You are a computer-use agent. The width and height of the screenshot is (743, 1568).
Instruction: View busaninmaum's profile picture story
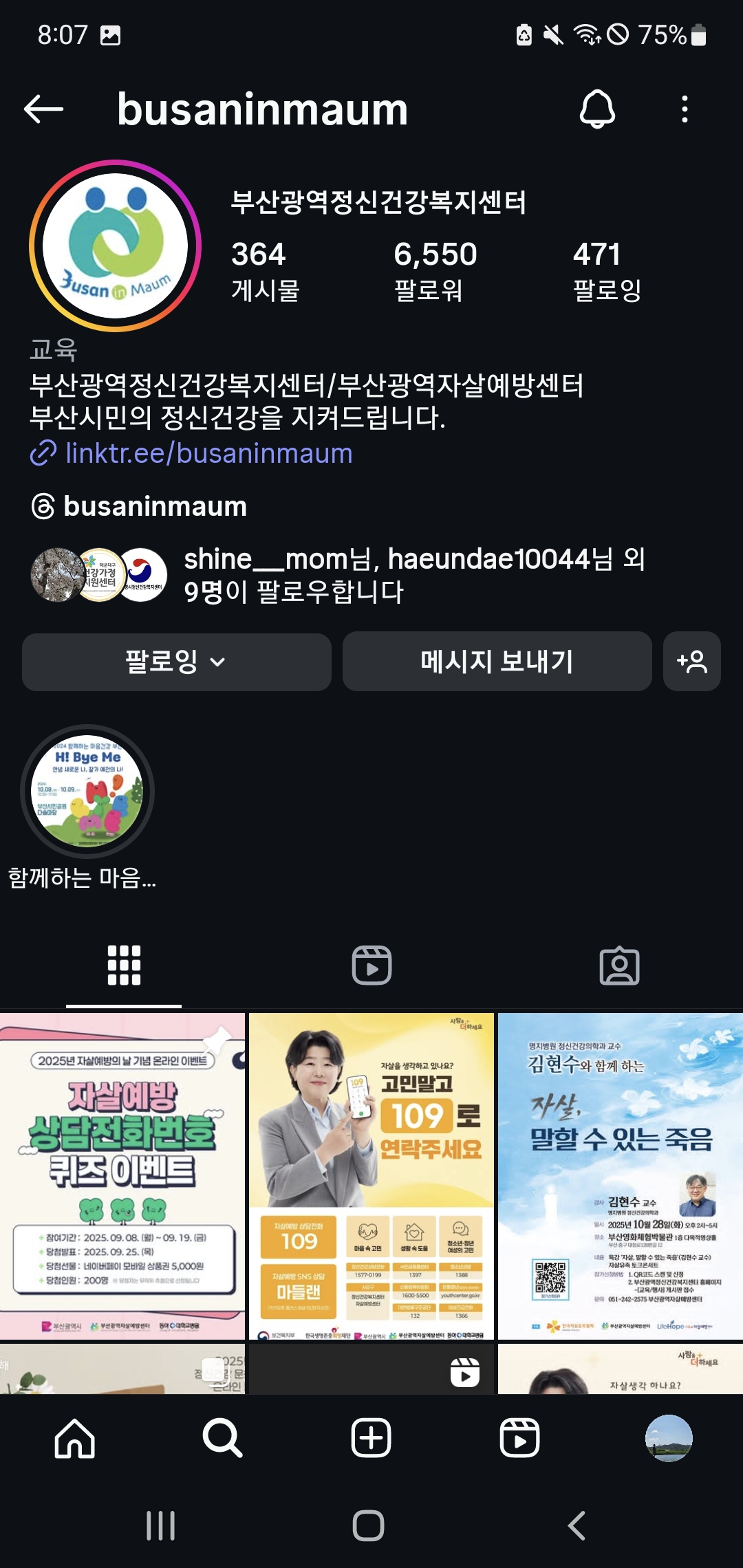(x=116, y=246)
